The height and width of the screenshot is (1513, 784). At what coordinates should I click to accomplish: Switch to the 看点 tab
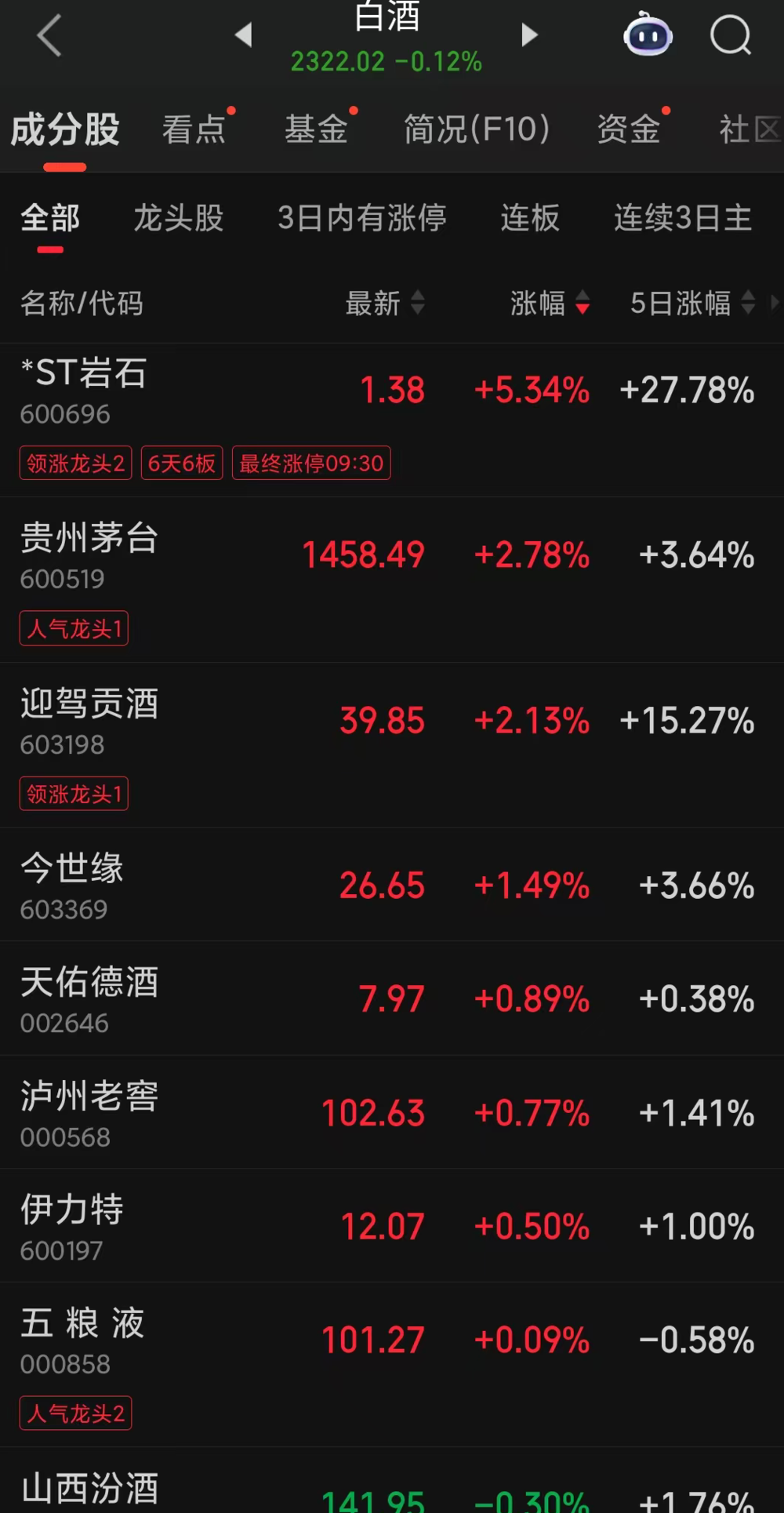194,129
